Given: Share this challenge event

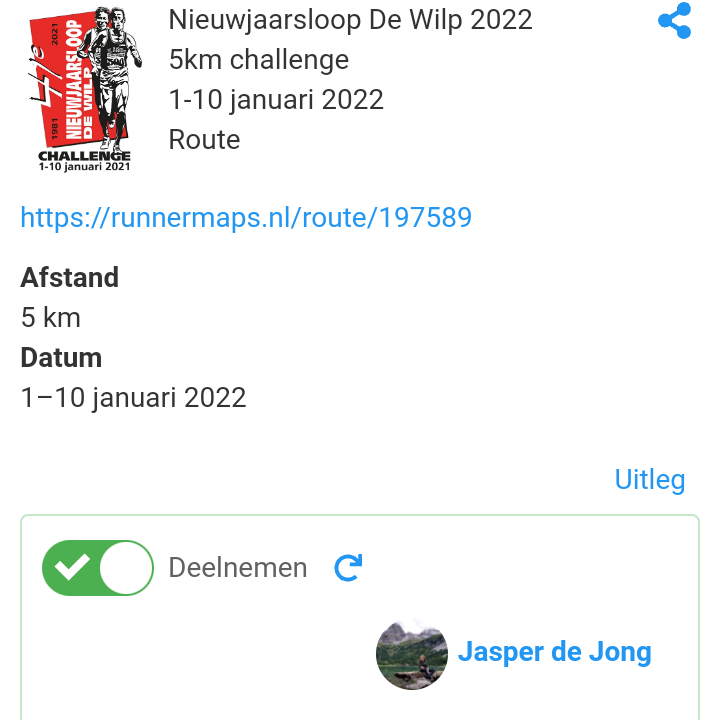Looking at the screenshot, I should tap(675, 21).
